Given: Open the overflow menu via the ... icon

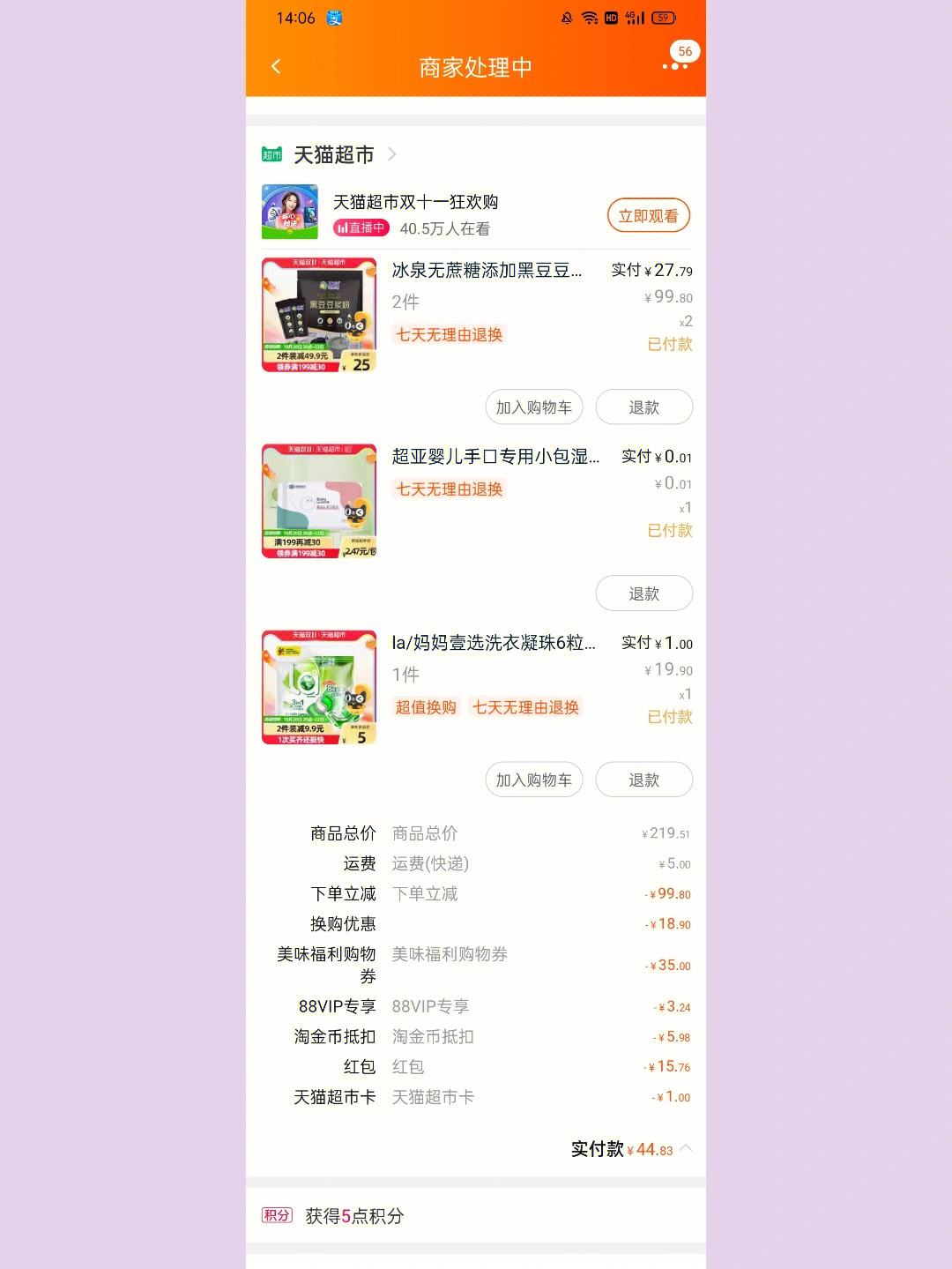Looking at the screenshot, I should point(675,66).
